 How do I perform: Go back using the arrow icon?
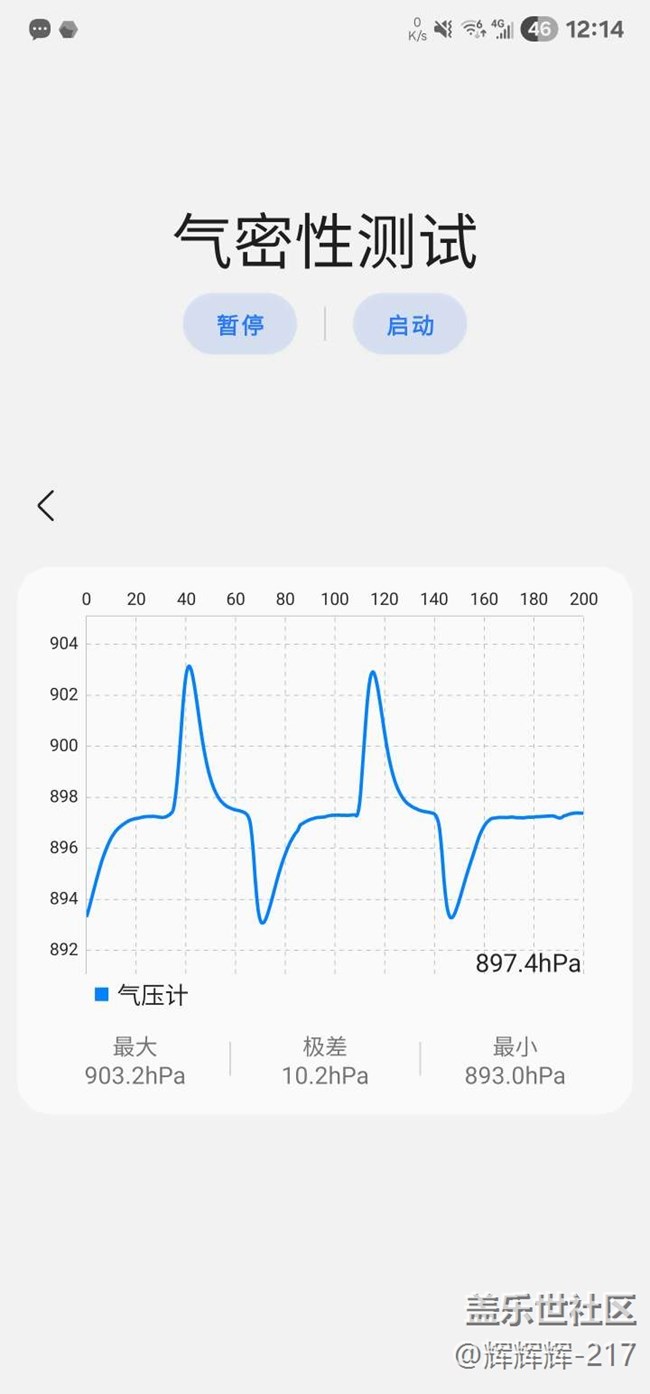click(46, 505)
